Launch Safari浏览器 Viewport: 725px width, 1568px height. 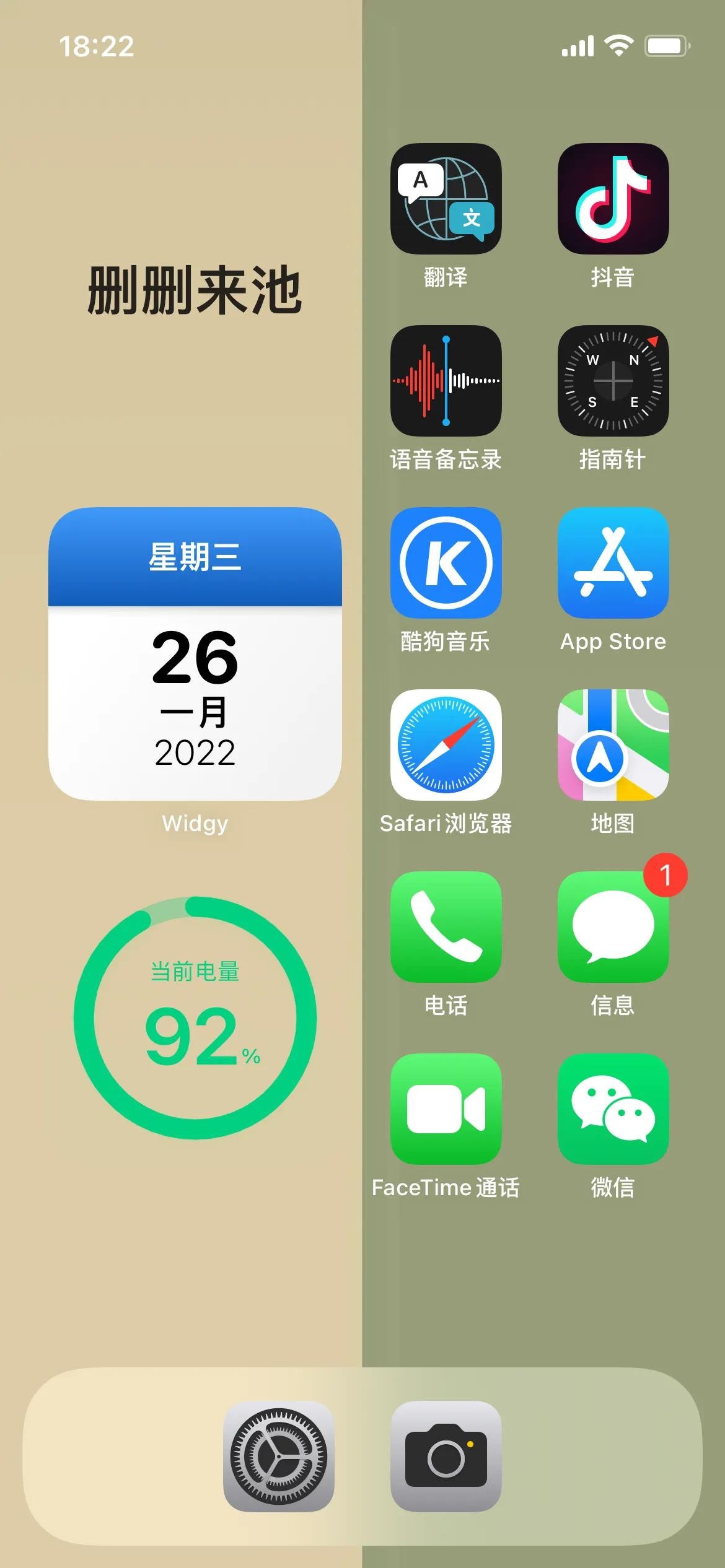coord(446,745)
